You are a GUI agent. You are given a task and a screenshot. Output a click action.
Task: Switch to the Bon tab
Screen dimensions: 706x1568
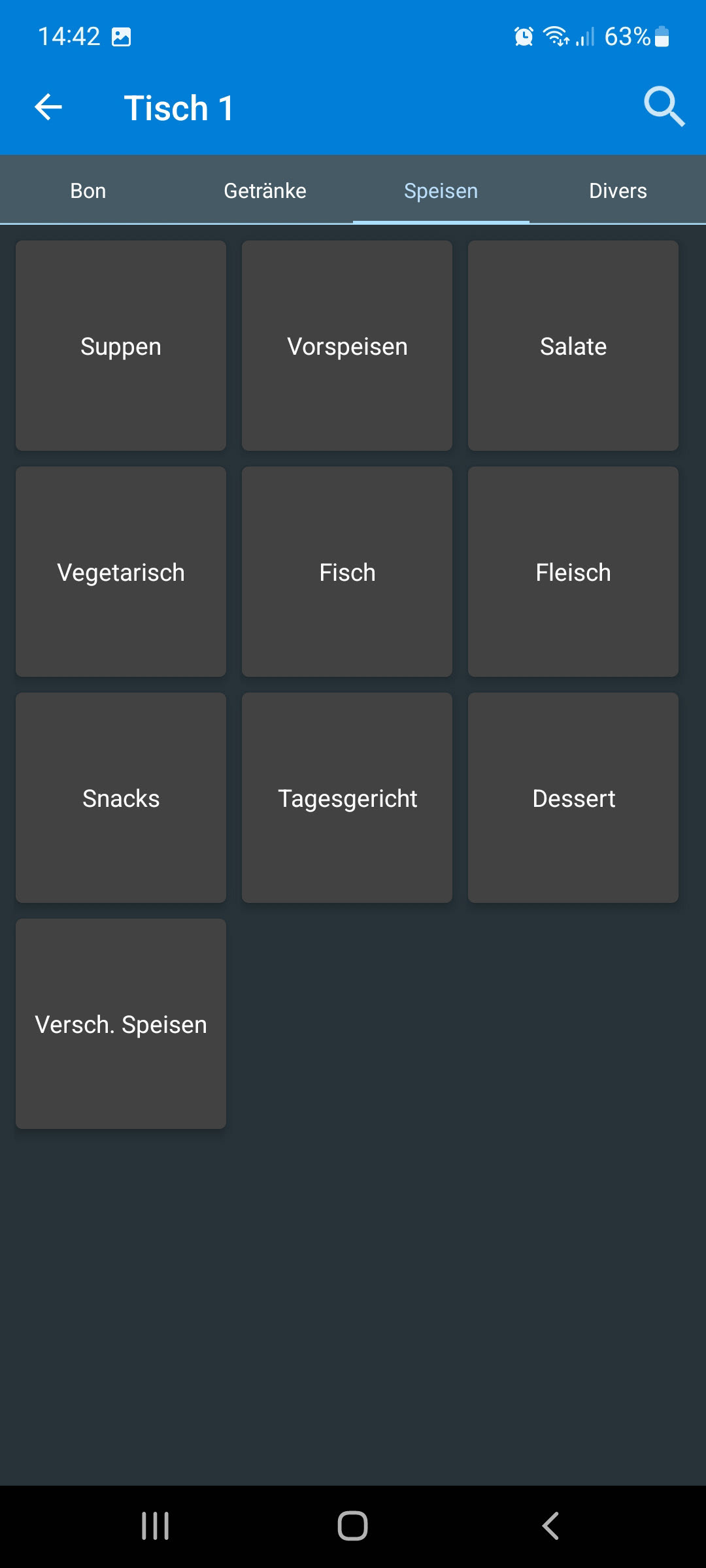(x=88, y=191)
